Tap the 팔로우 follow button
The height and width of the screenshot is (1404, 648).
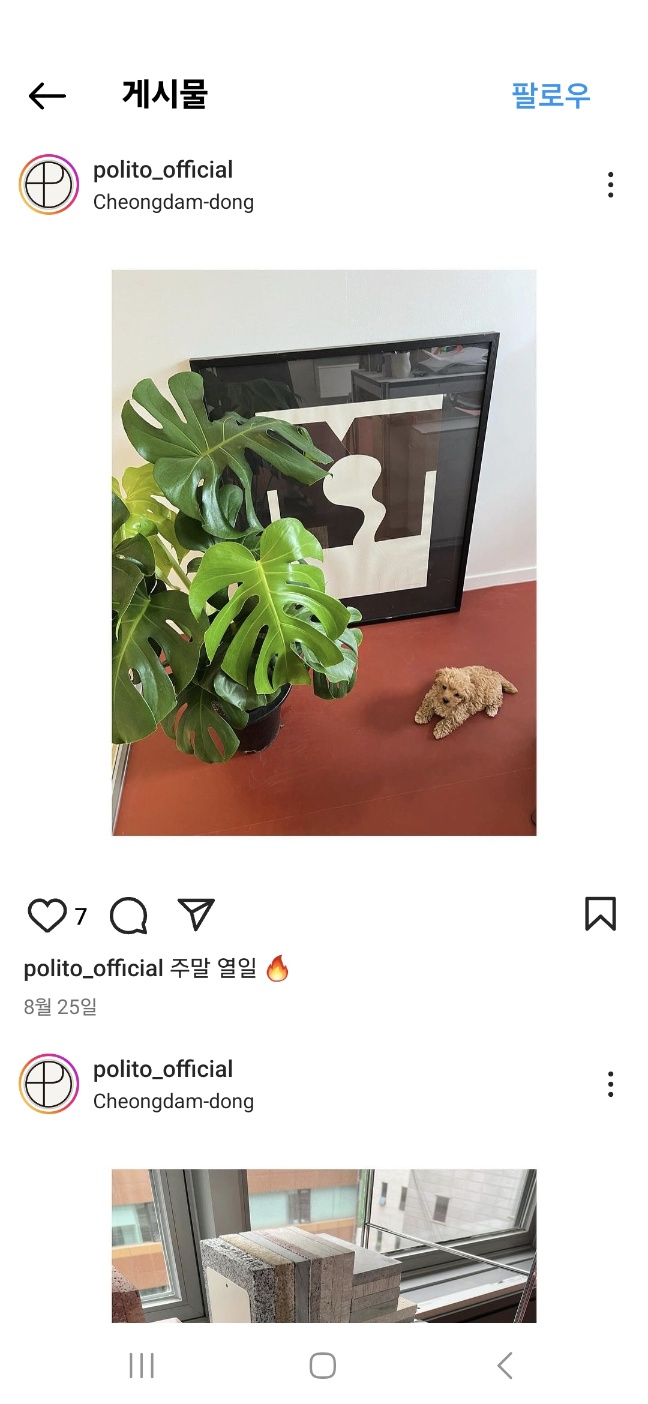(551, 95)
